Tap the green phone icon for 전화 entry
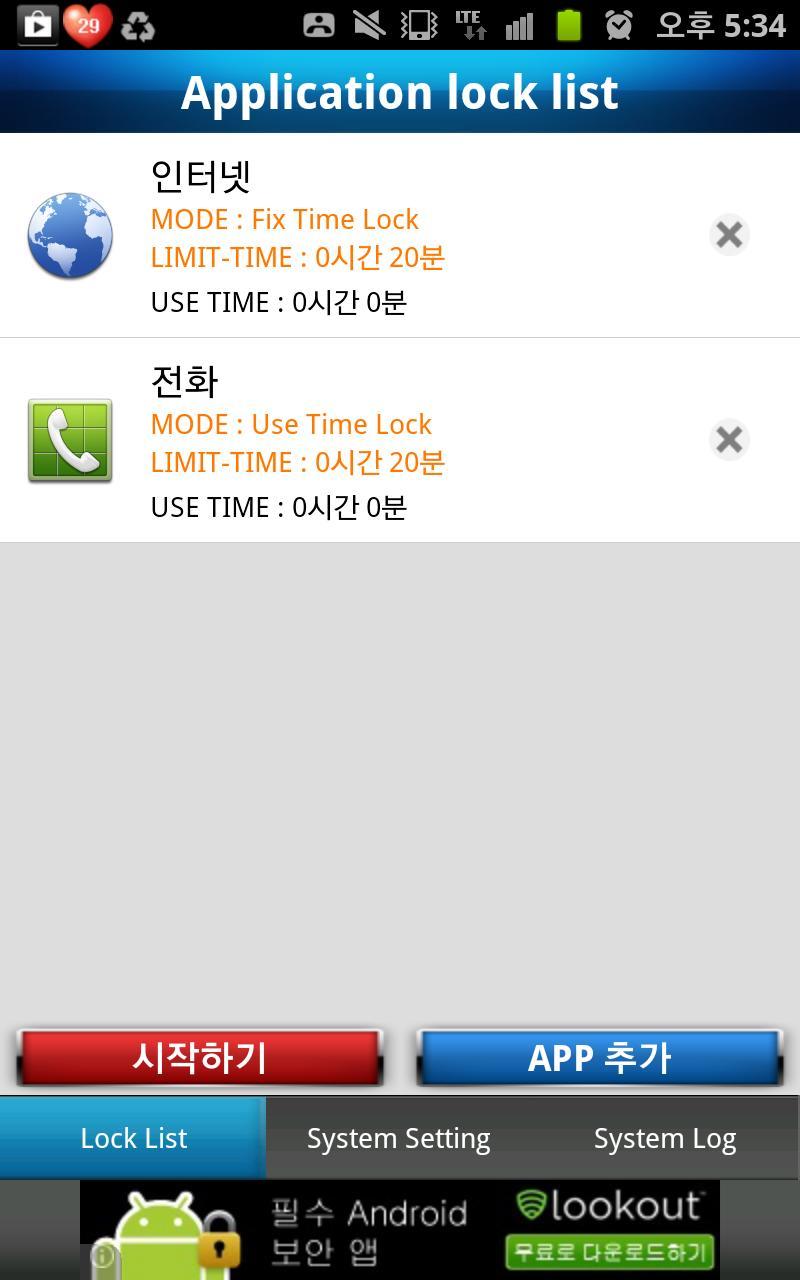 [69, 440]
